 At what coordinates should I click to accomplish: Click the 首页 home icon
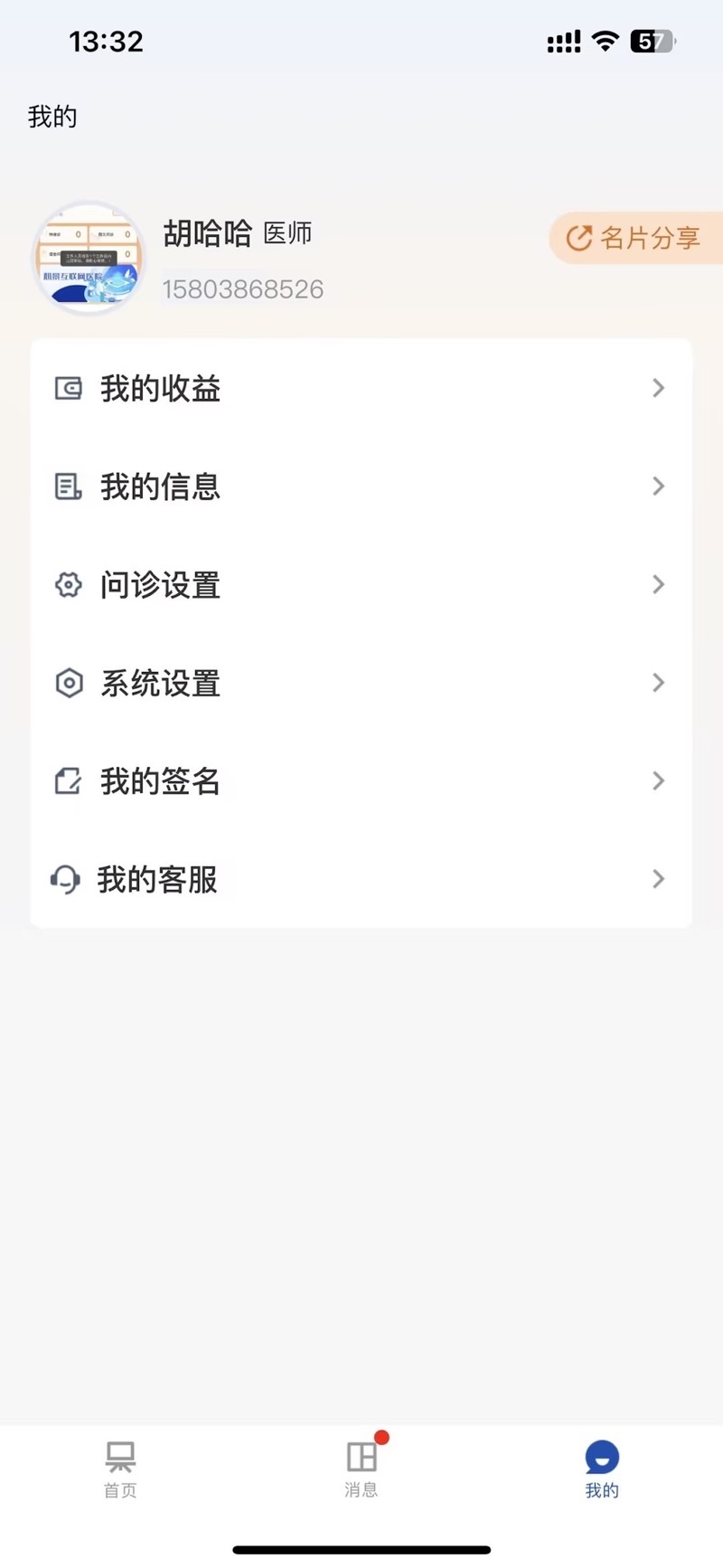point(119,1456)
